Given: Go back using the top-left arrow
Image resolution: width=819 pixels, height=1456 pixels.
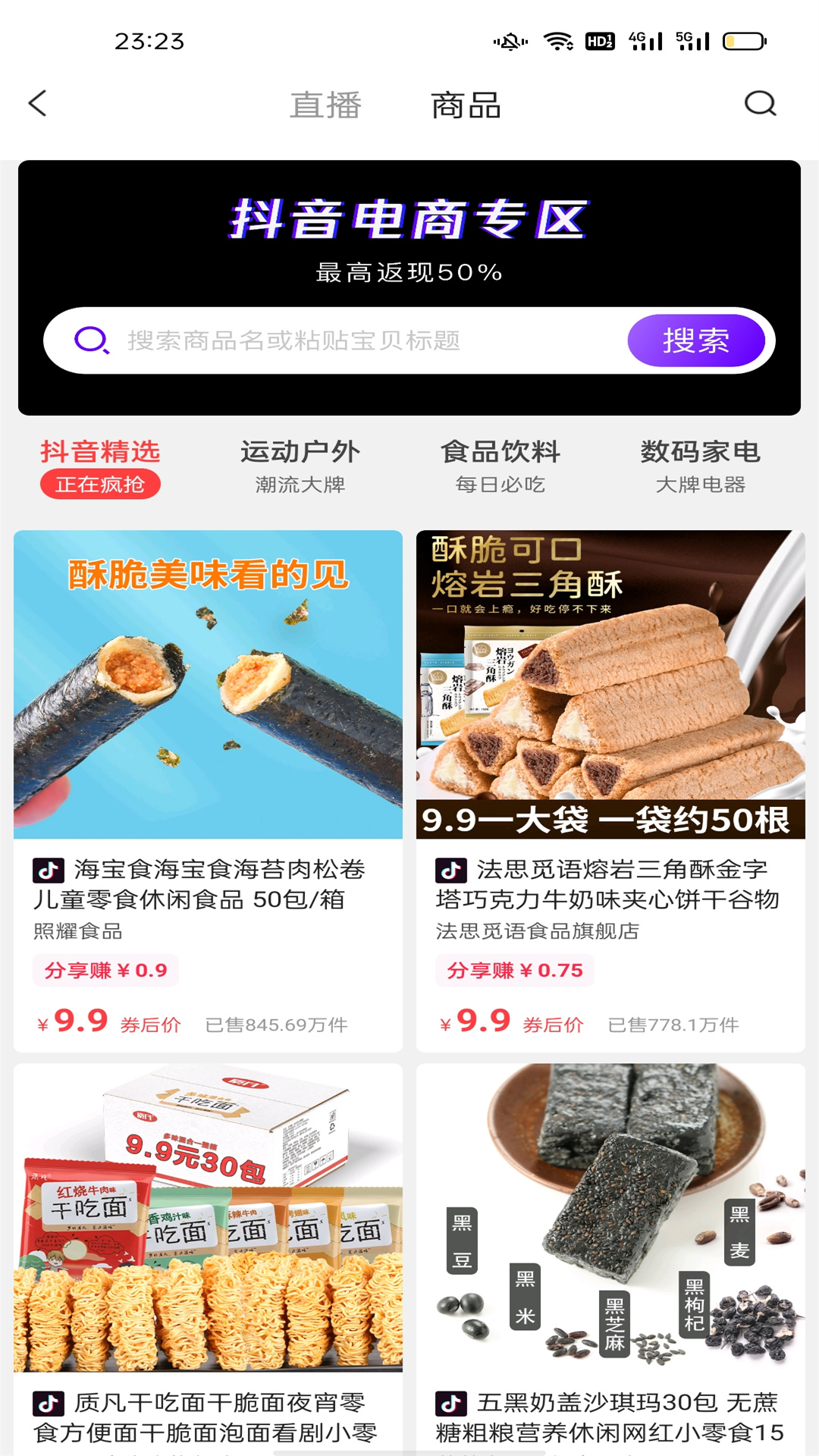Looking at the screenshot, I should [38, 104].
